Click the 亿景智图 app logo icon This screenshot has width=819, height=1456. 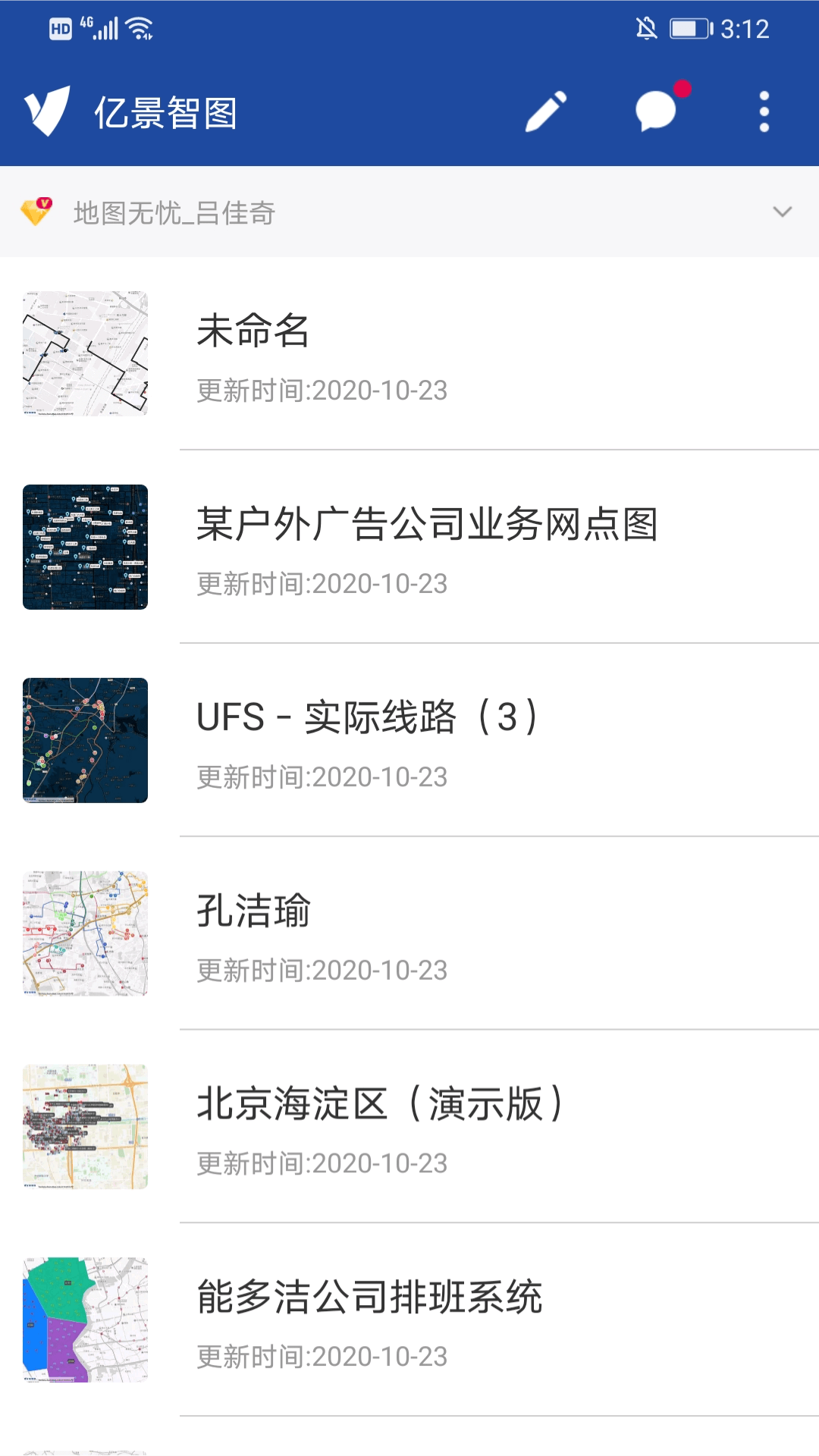(x=45, y=110)
